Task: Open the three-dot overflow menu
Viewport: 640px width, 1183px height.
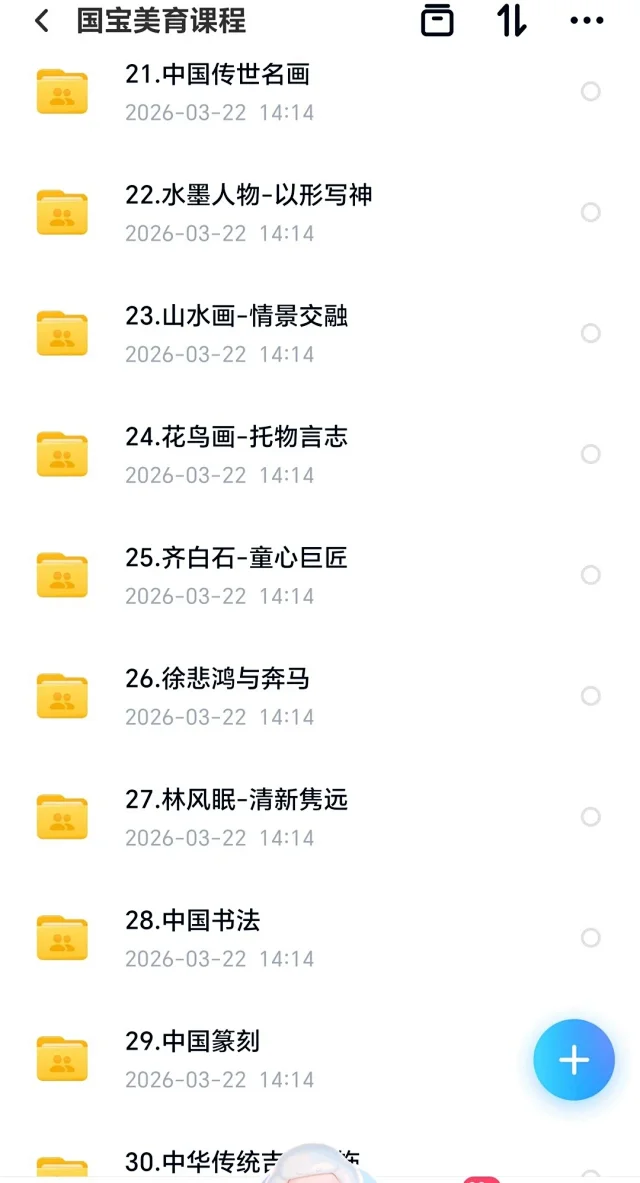Action: (x=586, y=21)
